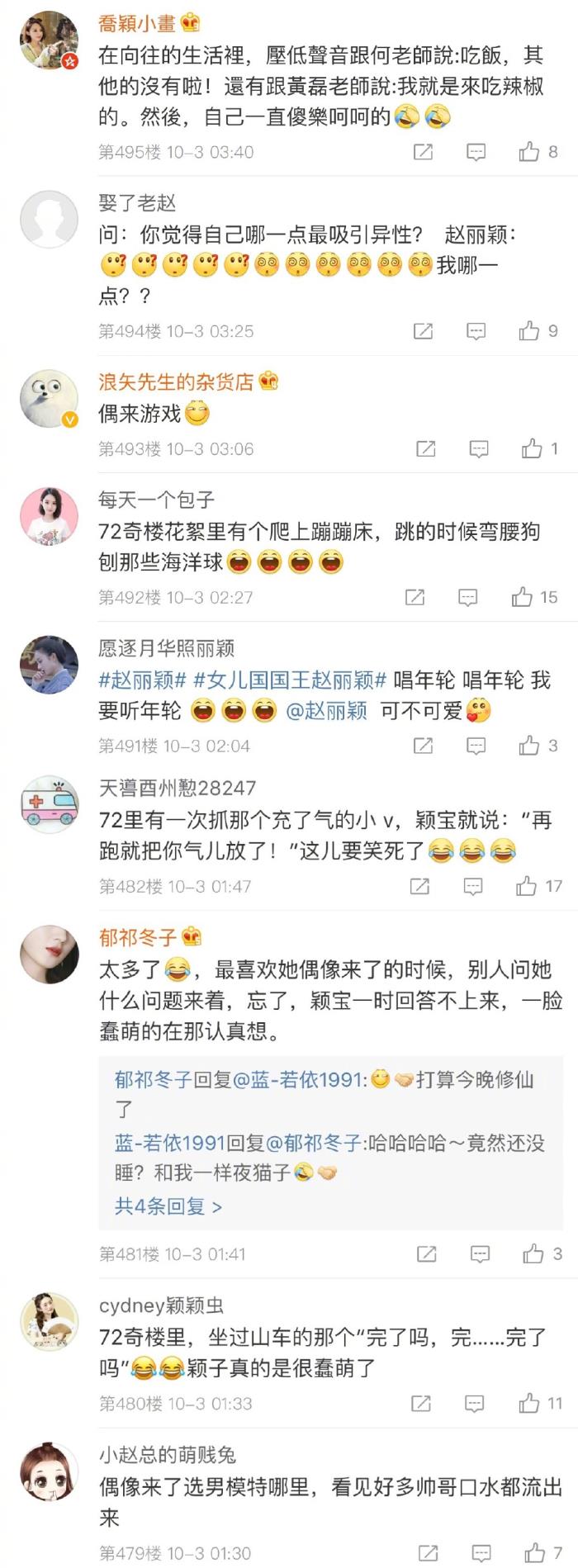This screenshot has height=1568, width=578.
Task: Repost 浪矢先生的杂货店's comment on floor 493
Action: tap(425, 448)
